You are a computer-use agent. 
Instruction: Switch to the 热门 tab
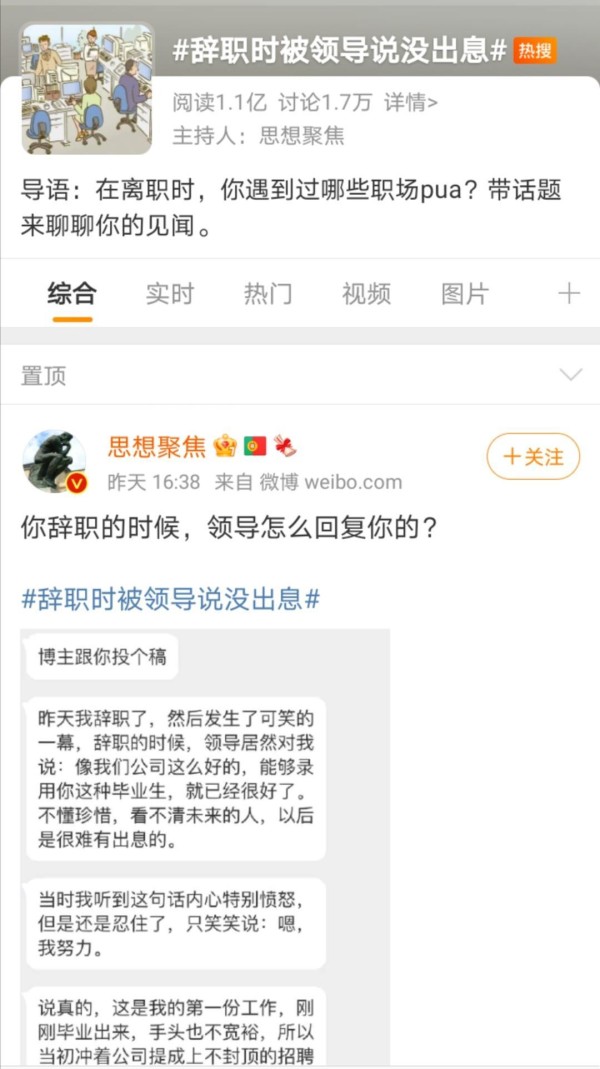tap(268, 293)
